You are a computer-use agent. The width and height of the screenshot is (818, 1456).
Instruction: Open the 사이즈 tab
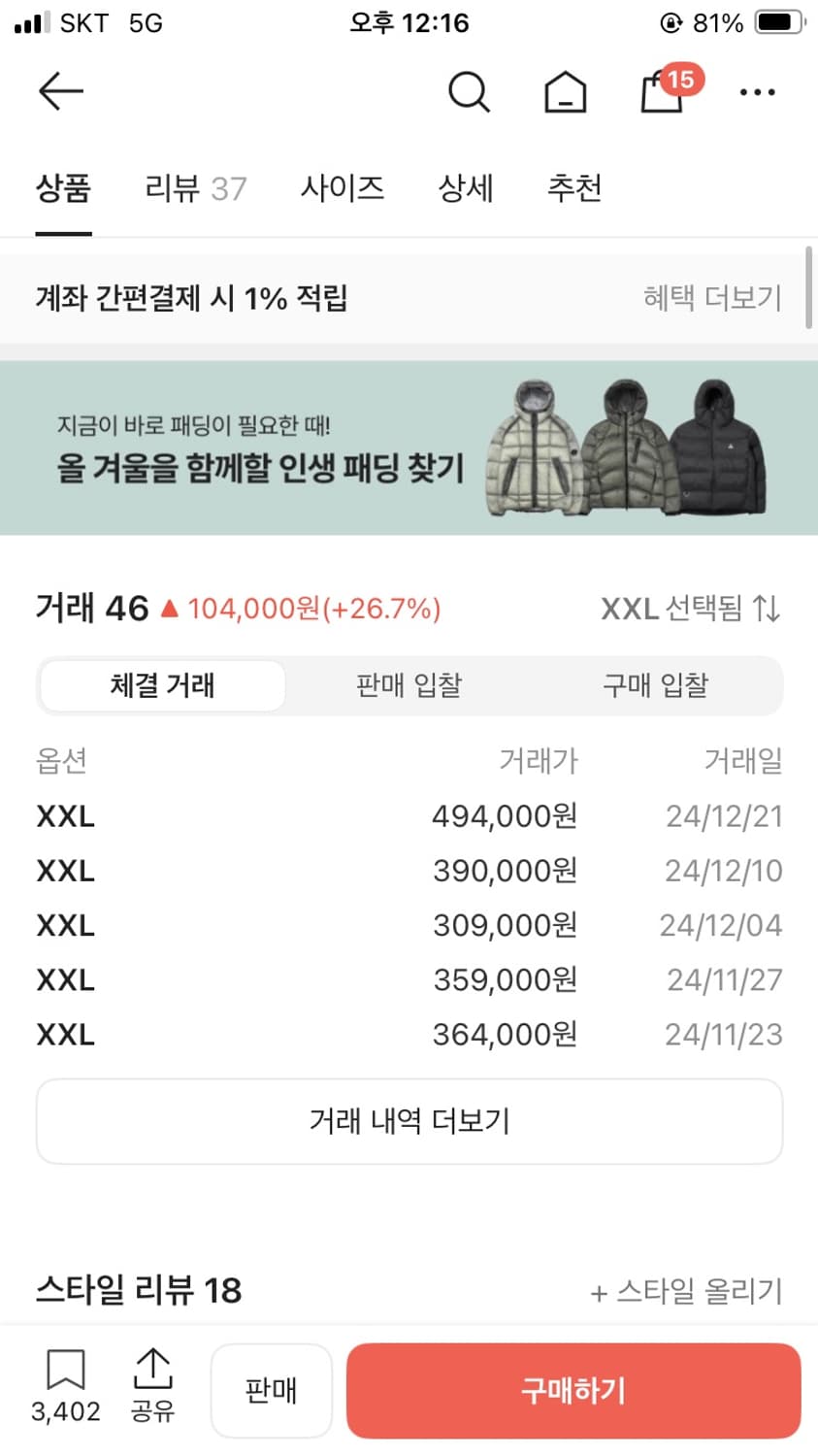(342, 189)
